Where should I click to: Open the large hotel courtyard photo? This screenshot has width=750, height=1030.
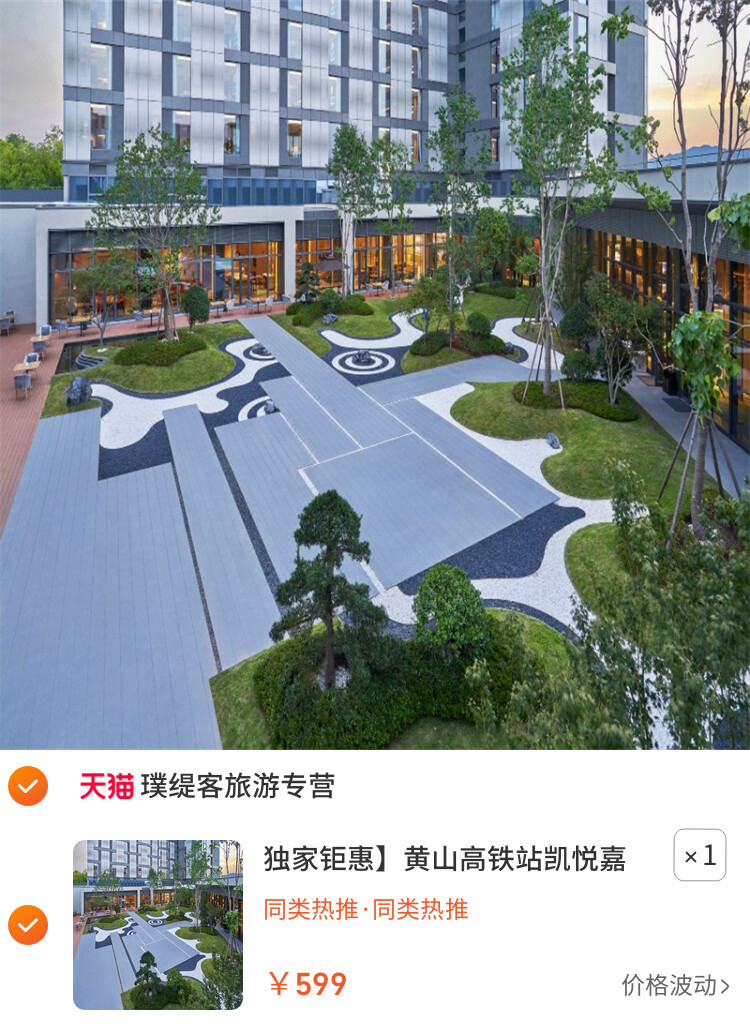pos(375,375)
